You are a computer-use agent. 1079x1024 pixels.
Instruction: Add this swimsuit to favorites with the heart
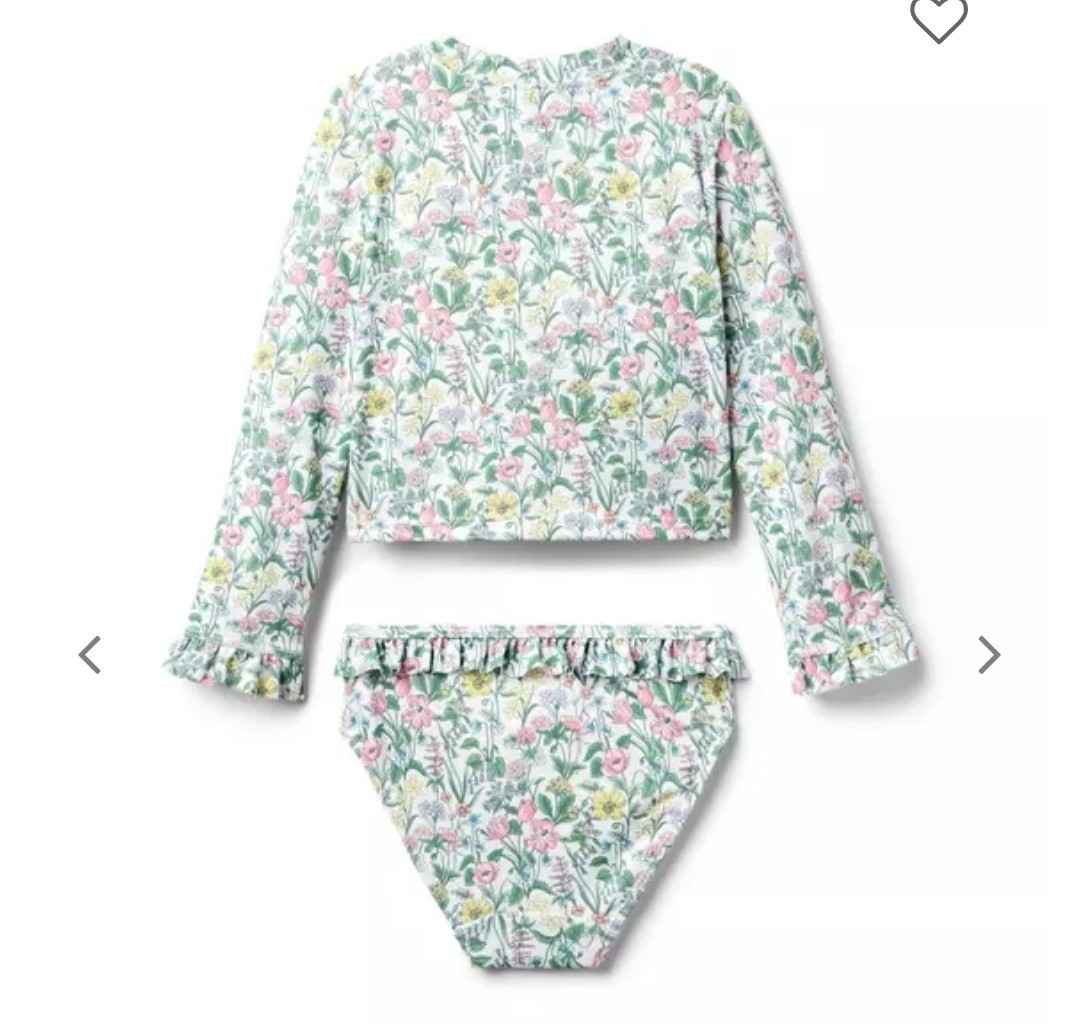938,18
